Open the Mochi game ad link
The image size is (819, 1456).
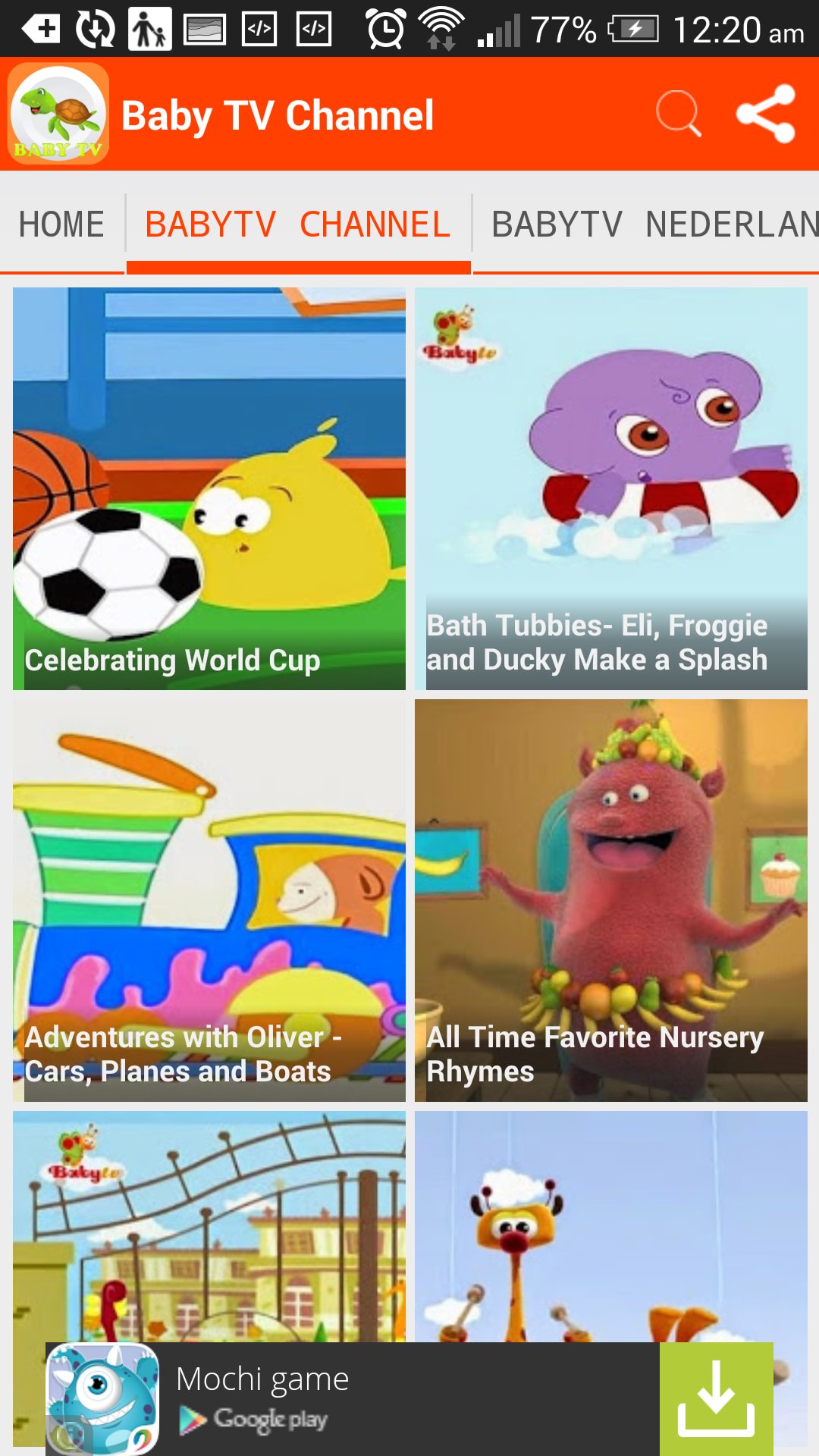[x=262, y=1379]
